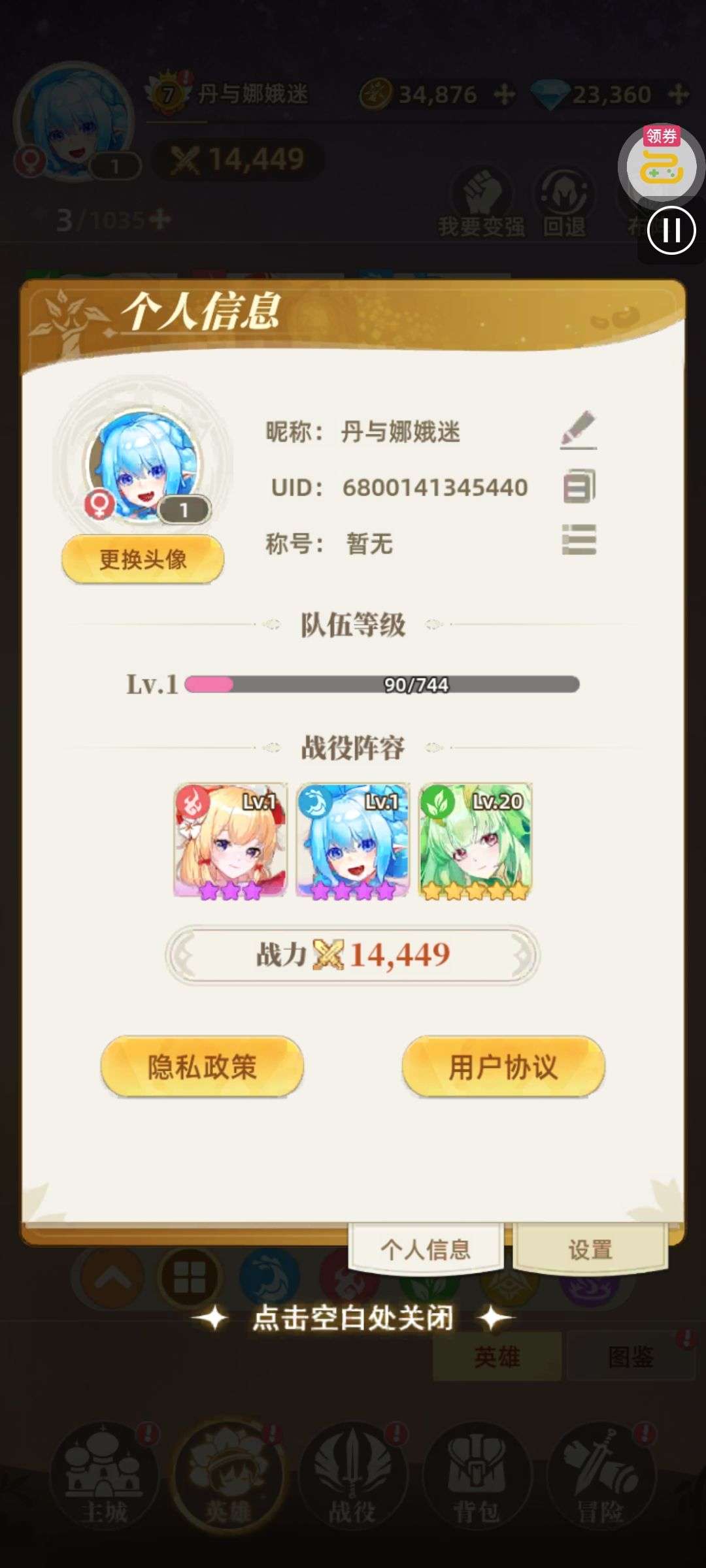Viewport: 706px width, 1568px height.
Task: View the green-haired Lv.20 hero
Action: tap(475, 841)
